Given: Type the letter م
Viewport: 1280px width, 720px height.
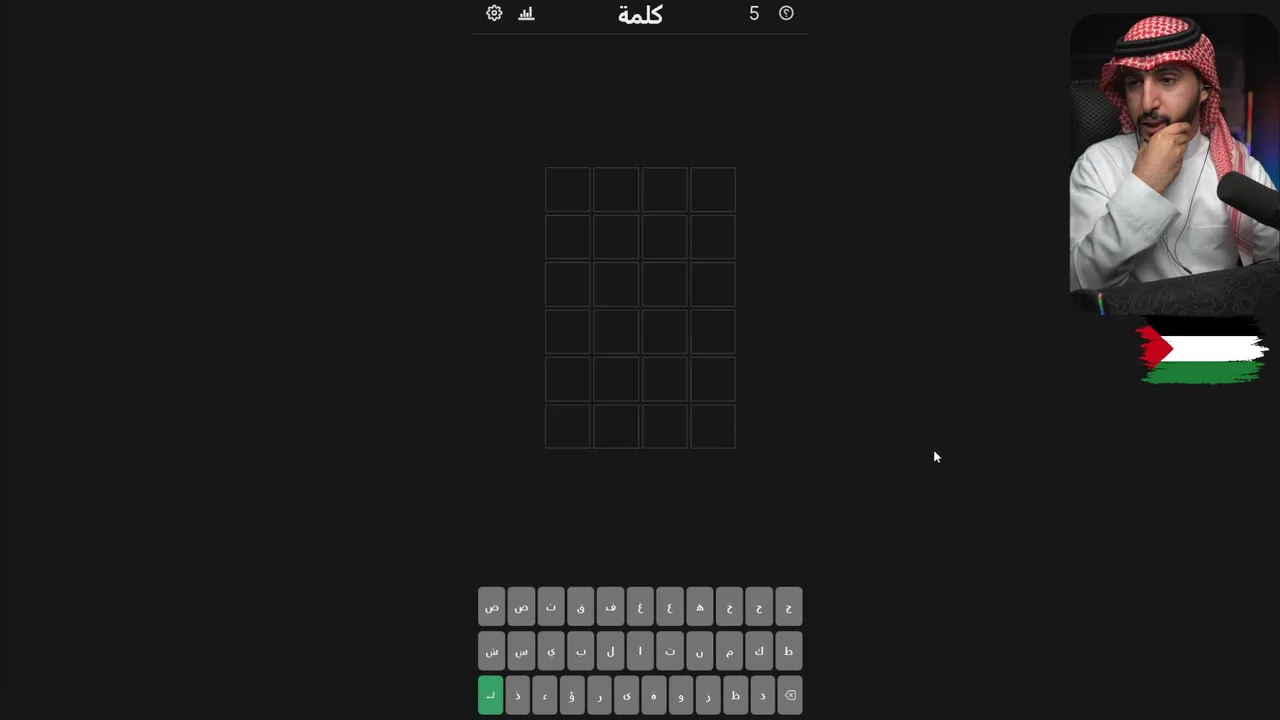Looking at the screenshot, I should point(729,651).
